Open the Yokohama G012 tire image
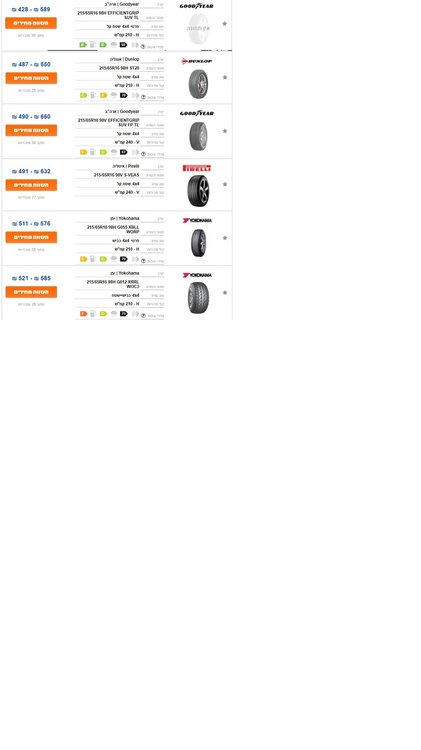 (198, 298)
